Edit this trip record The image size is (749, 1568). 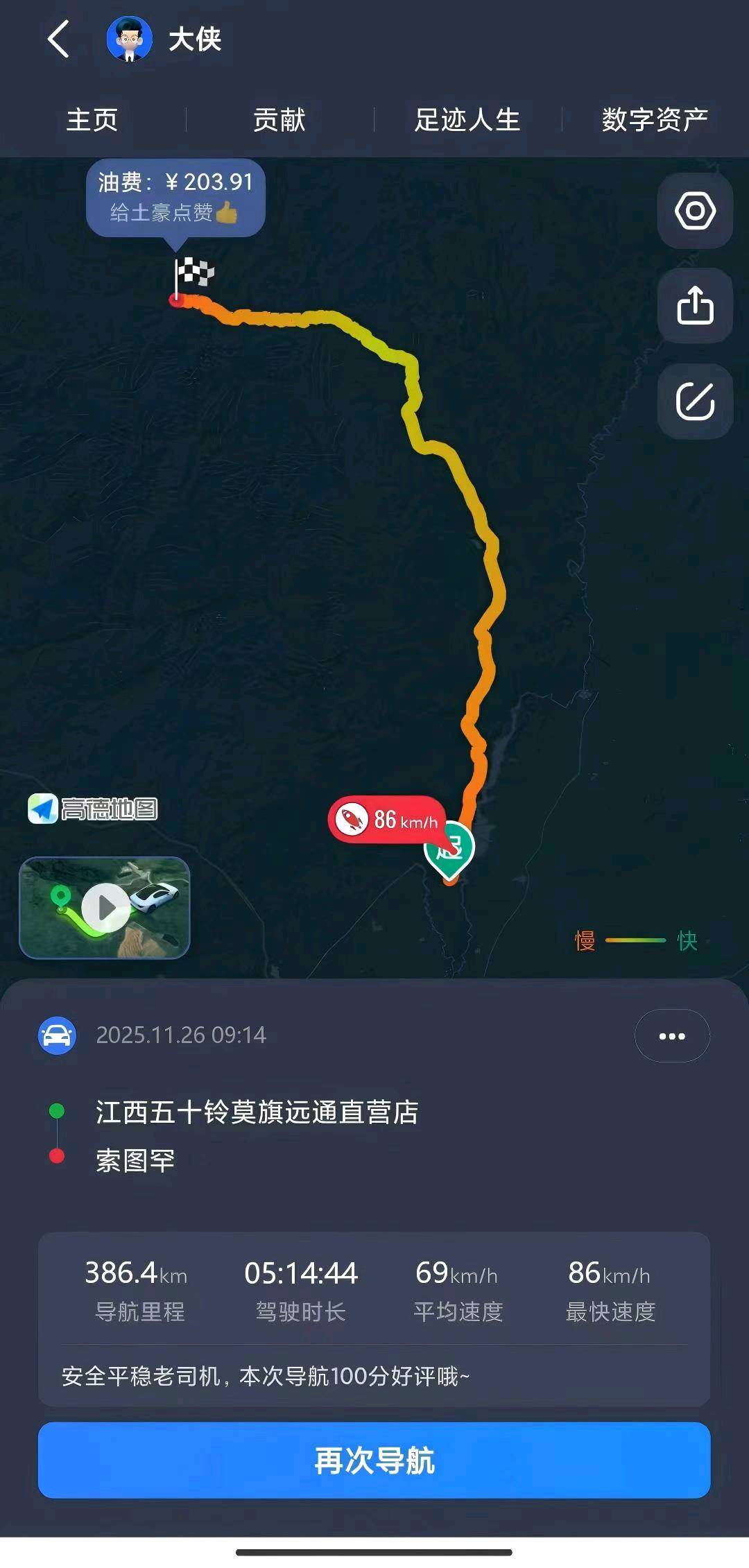(x=695, y=401)
